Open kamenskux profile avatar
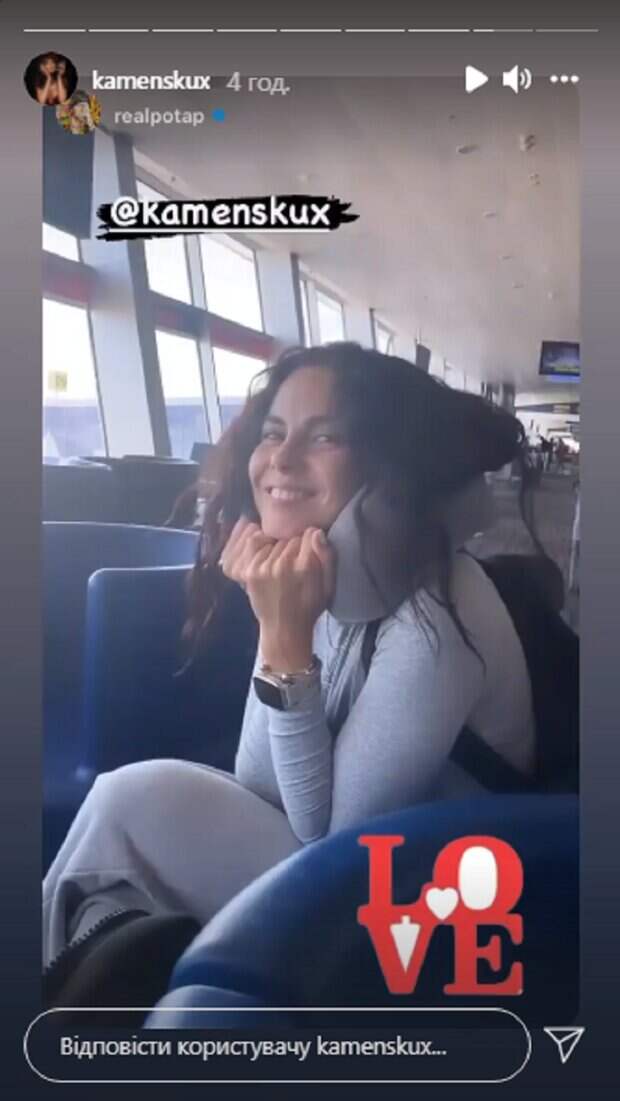 click(50, 79)
